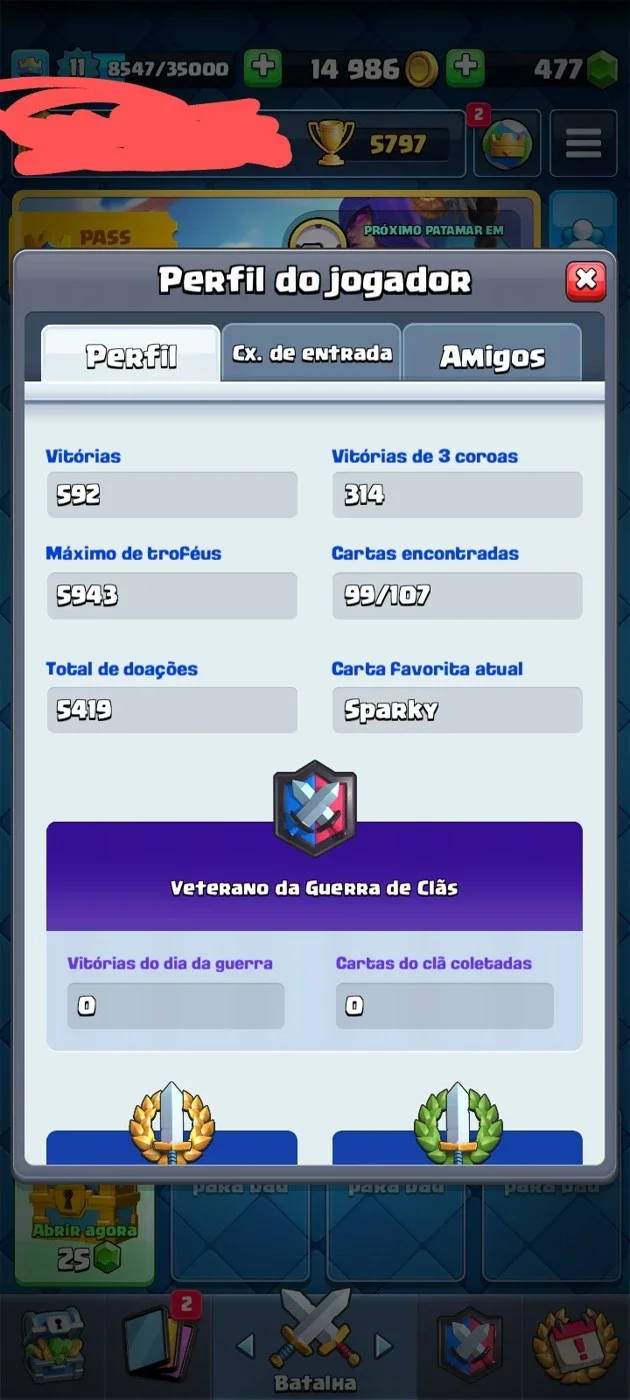Add experience with the plus next to 8547/35000
Screen dimensions: 630x1400
pos(264,68)
